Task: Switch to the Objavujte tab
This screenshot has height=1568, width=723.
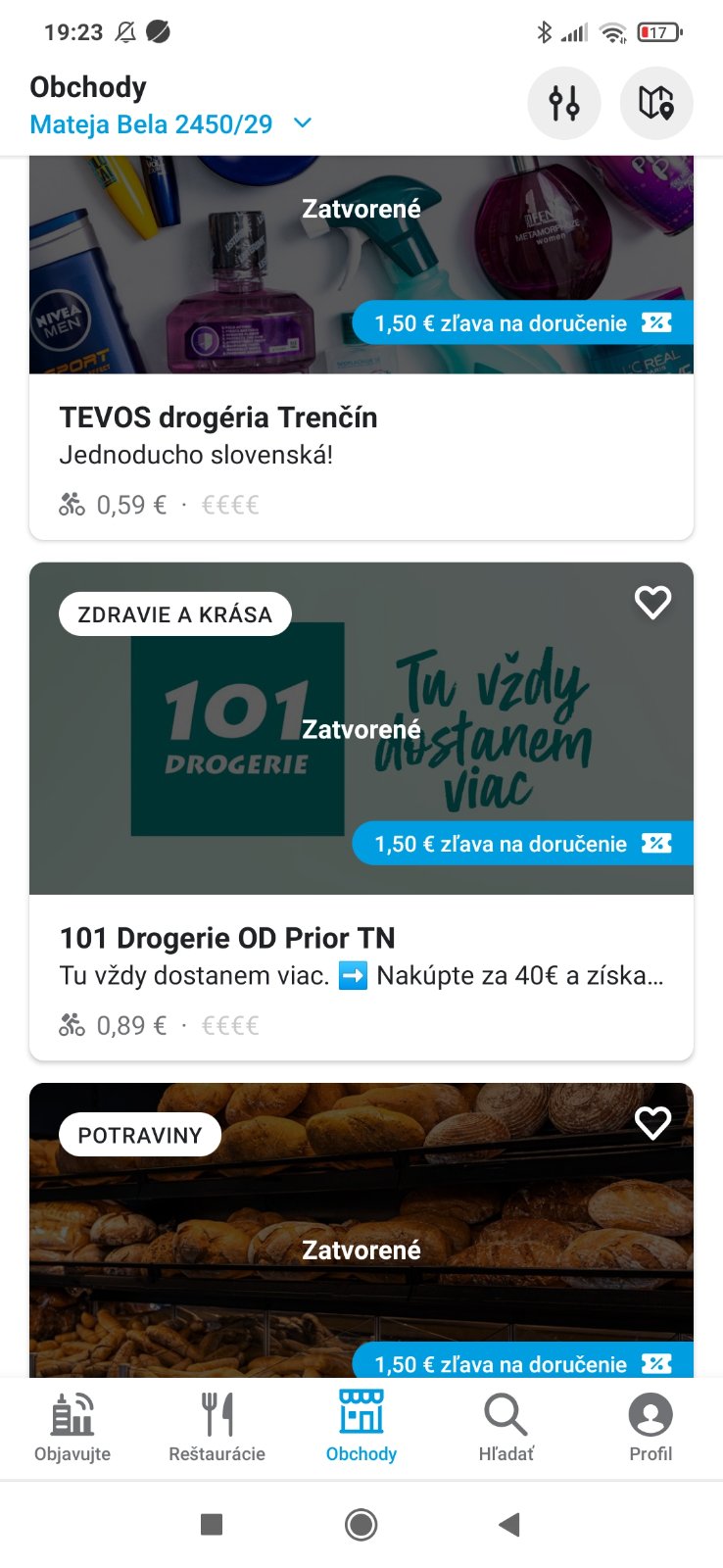Action: [72, 1427]
